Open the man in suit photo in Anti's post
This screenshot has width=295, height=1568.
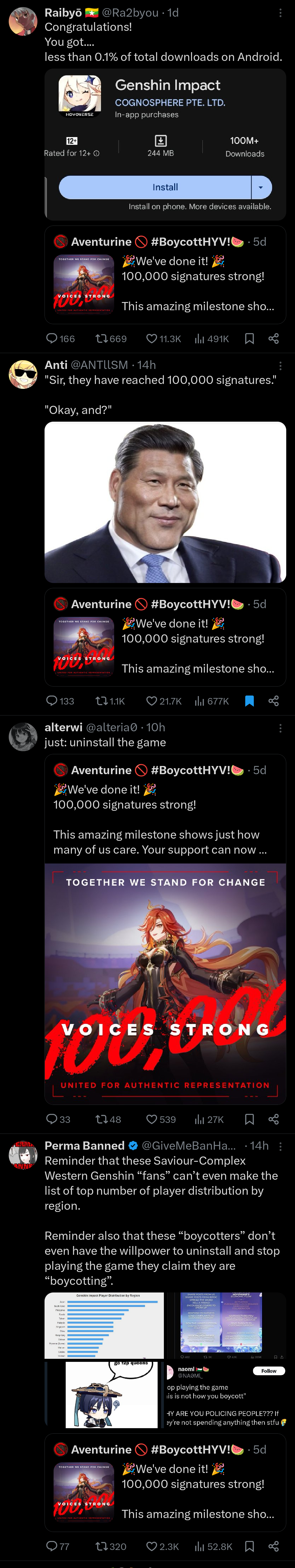pyautogui.click(x=165, y=502)
